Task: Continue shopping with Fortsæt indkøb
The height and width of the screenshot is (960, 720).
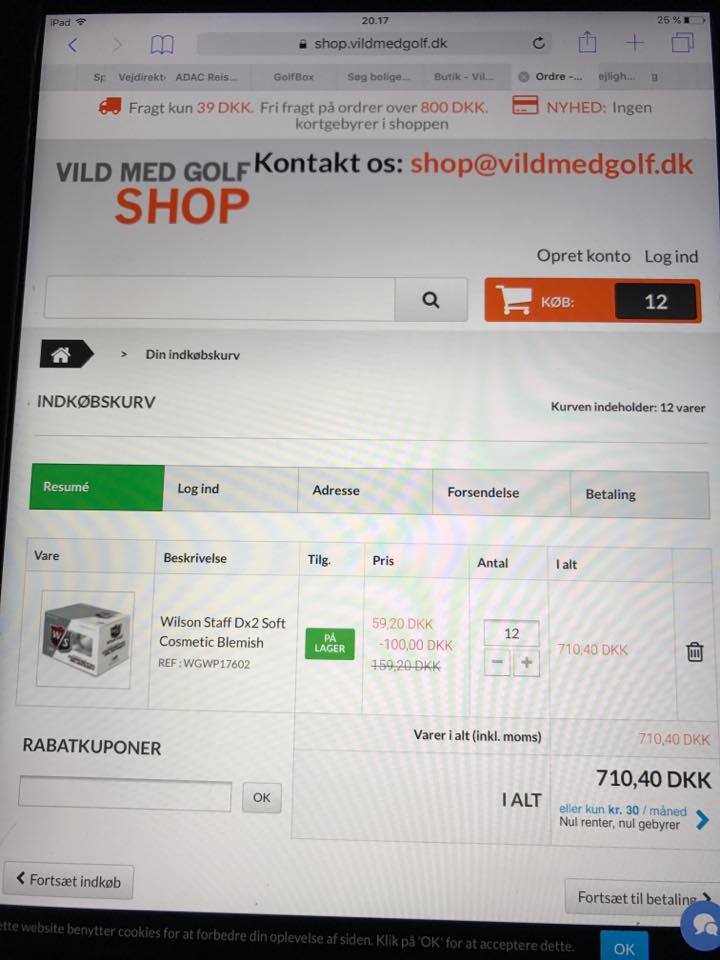Action: click(x=69, y=881)
